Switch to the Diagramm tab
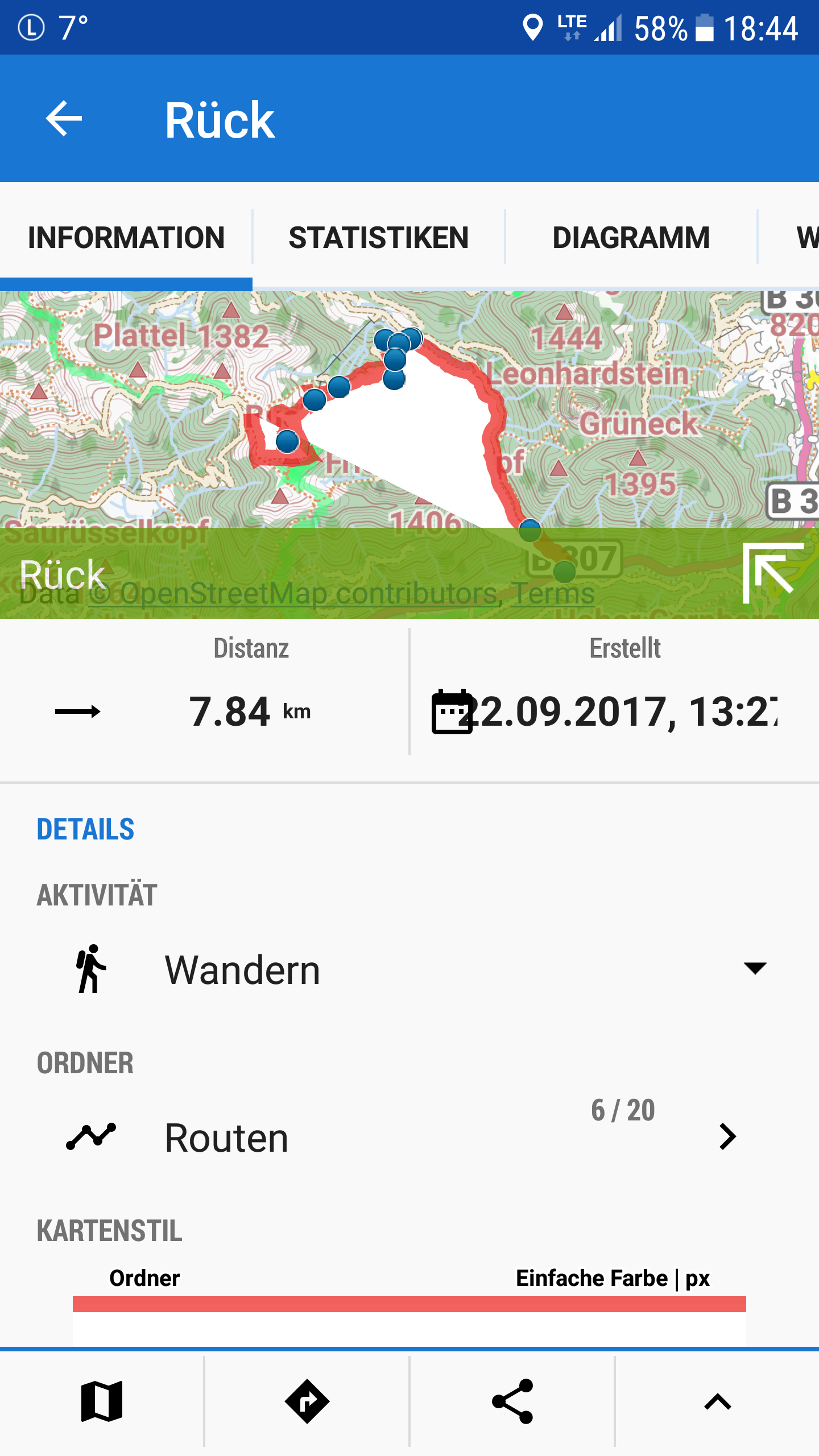This screenshot has width=819, height=1456. coord(631,238)
